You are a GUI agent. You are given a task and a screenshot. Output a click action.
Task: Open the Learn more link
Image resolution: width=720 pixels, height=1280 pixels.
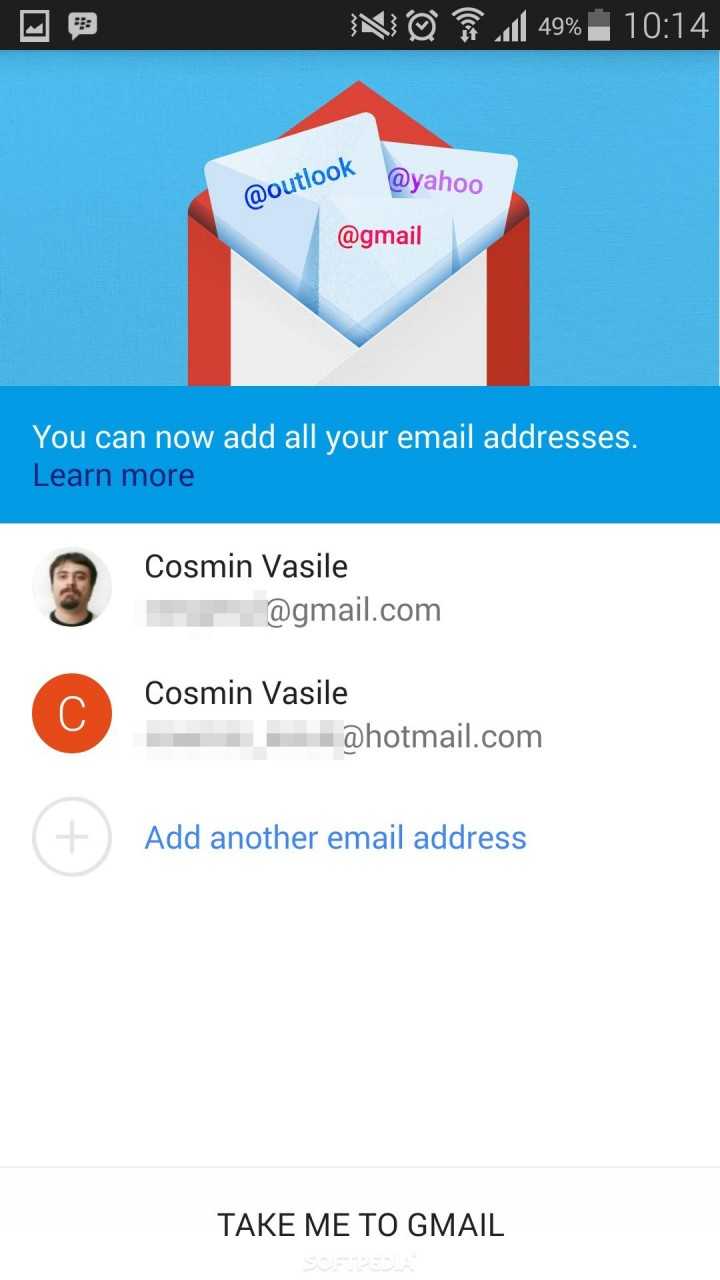(113, 475)
